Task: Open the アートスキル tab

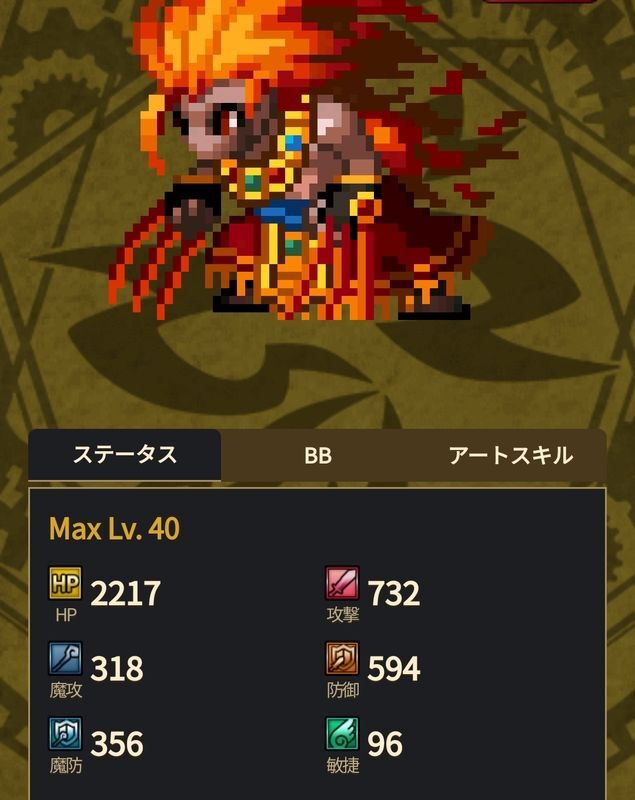Action: pos(510,456)
